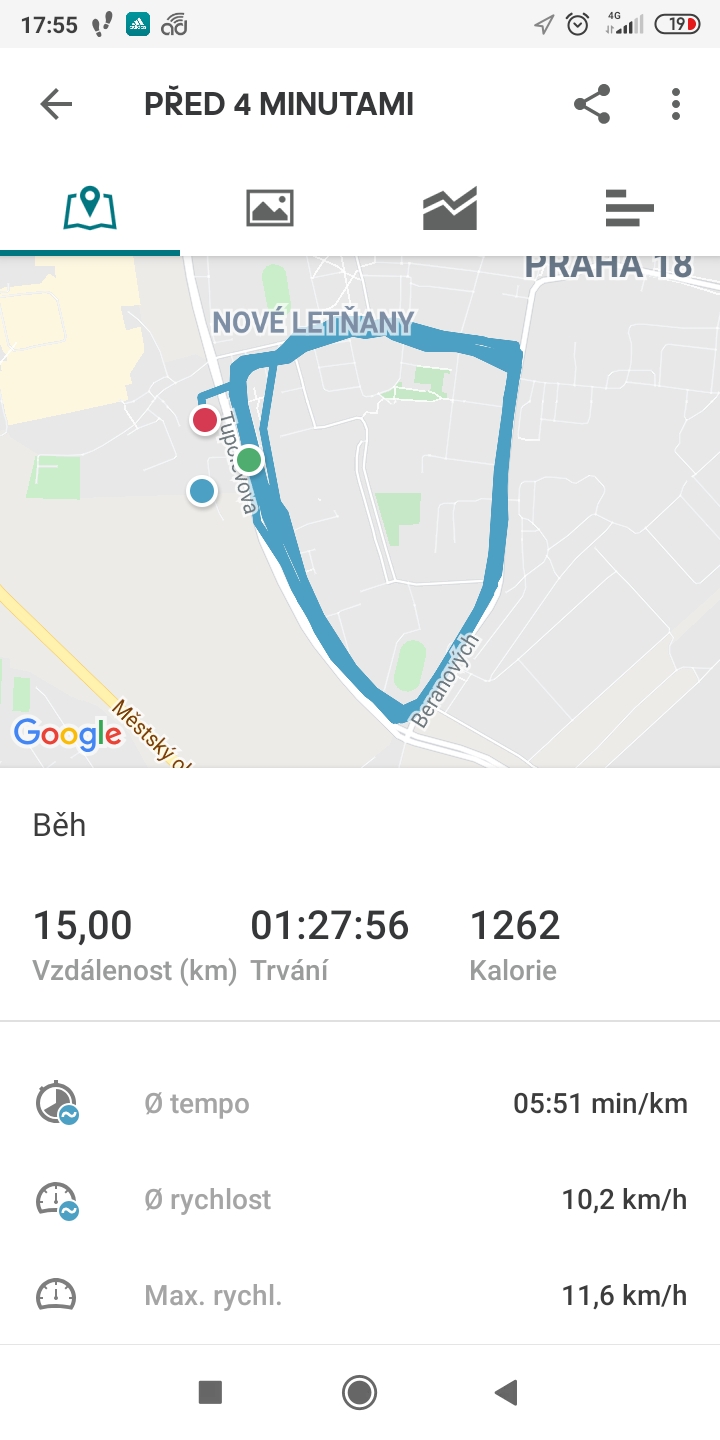Viewport: 720px width, 1440px height.
Task: Tap the route map to open it
Action: point(360,512)
